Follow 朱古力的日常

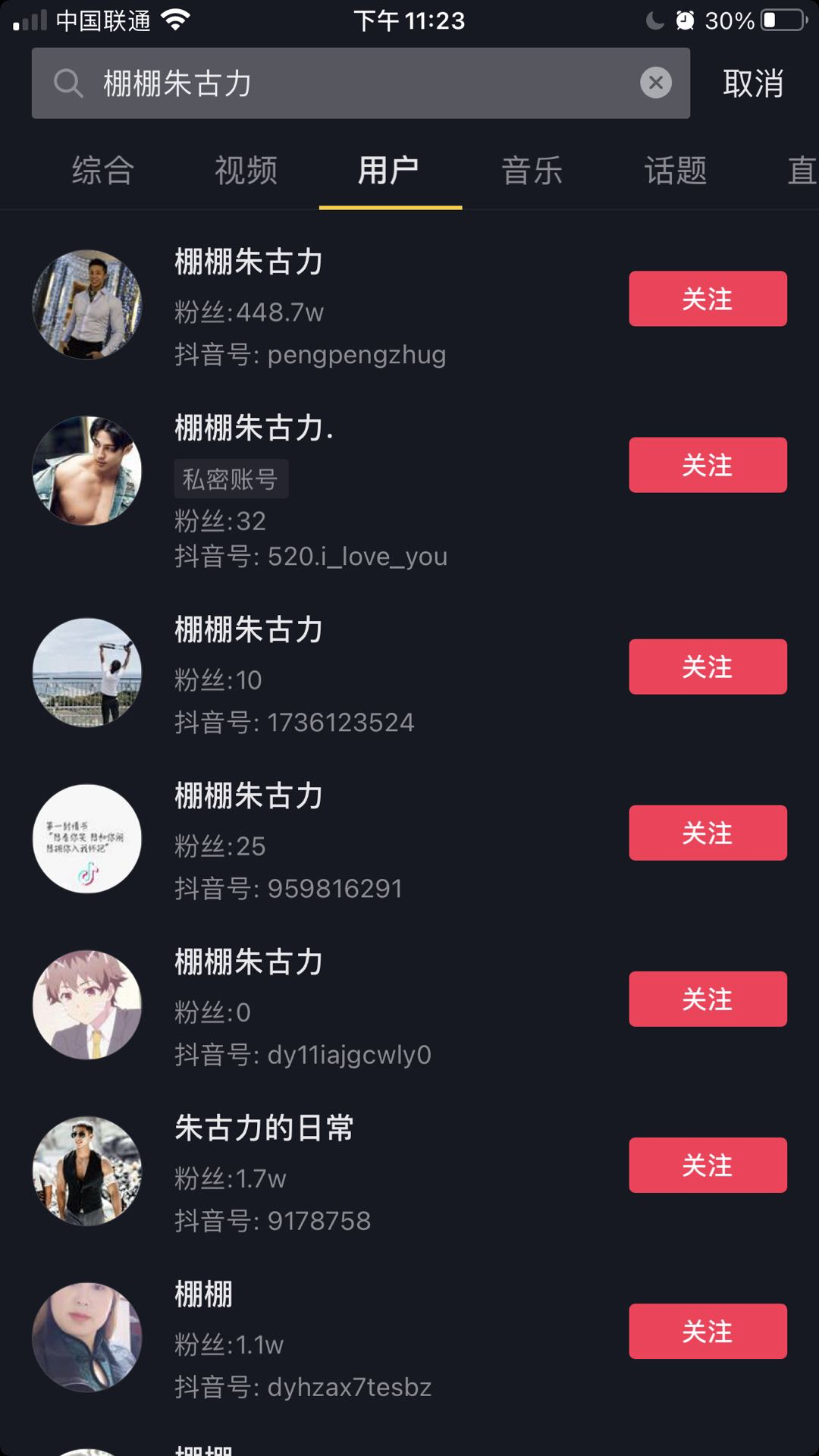point(708,1165)
